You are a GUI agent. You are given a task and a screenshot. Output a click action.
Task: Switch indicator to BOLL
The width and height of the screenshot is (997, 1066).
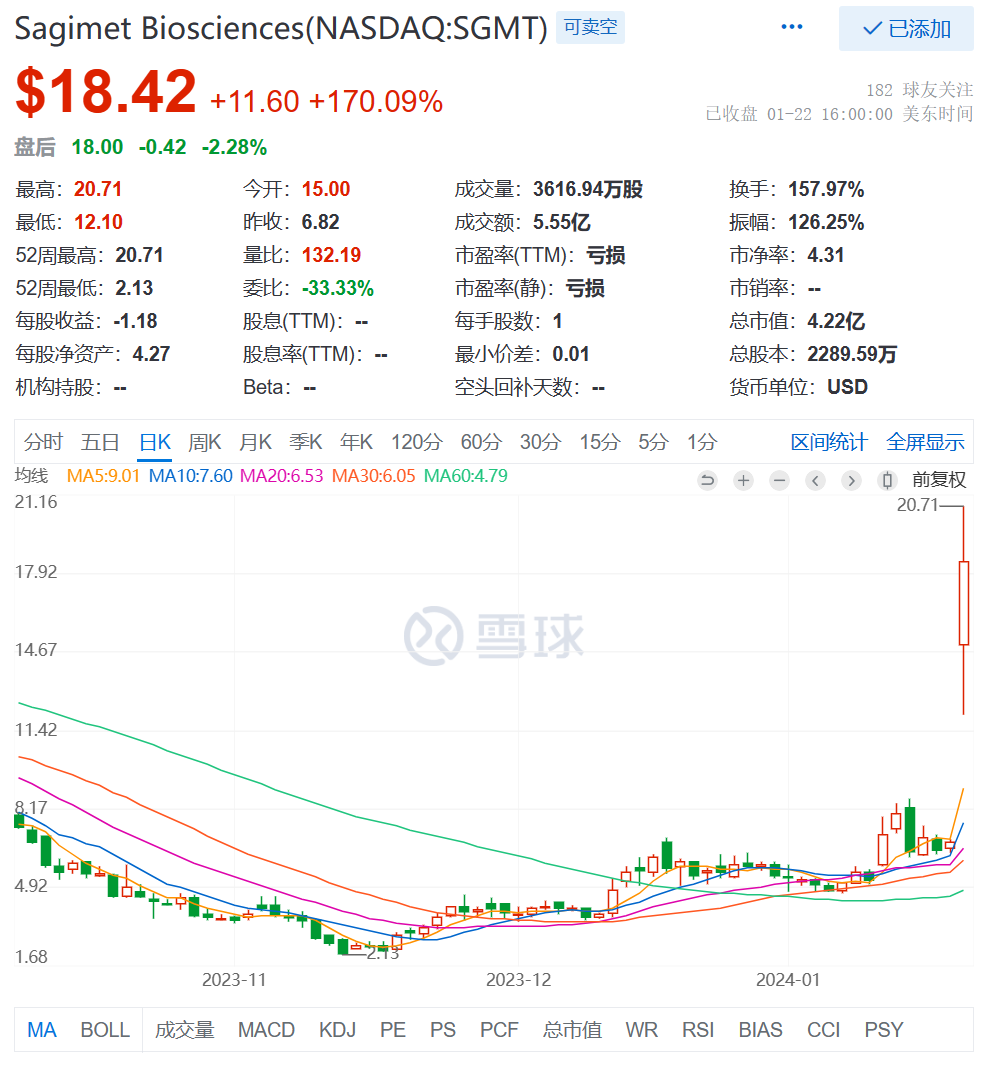click(105, 1030)
